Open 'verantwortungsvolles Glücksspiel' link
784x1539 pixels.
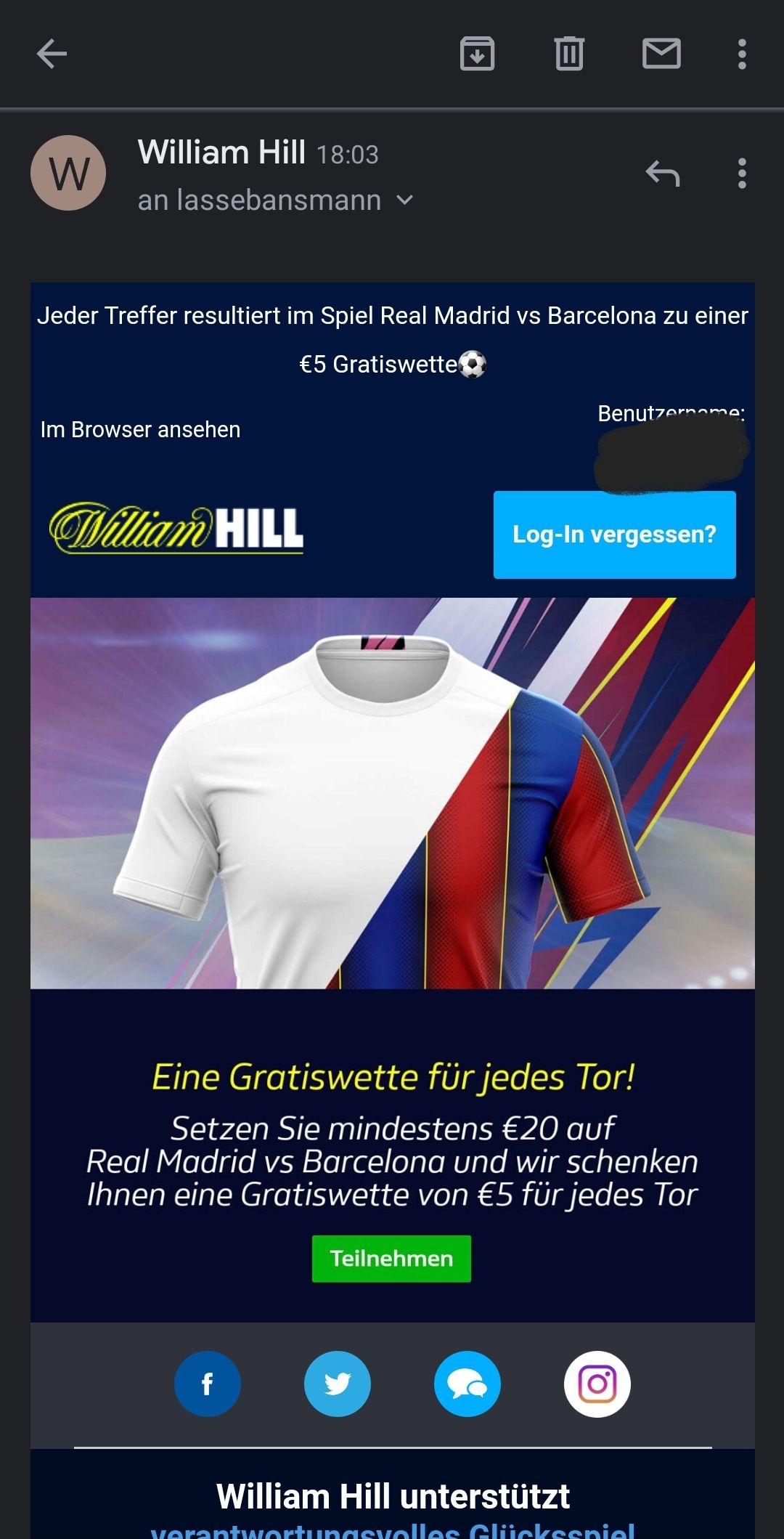pos(392,1530)
